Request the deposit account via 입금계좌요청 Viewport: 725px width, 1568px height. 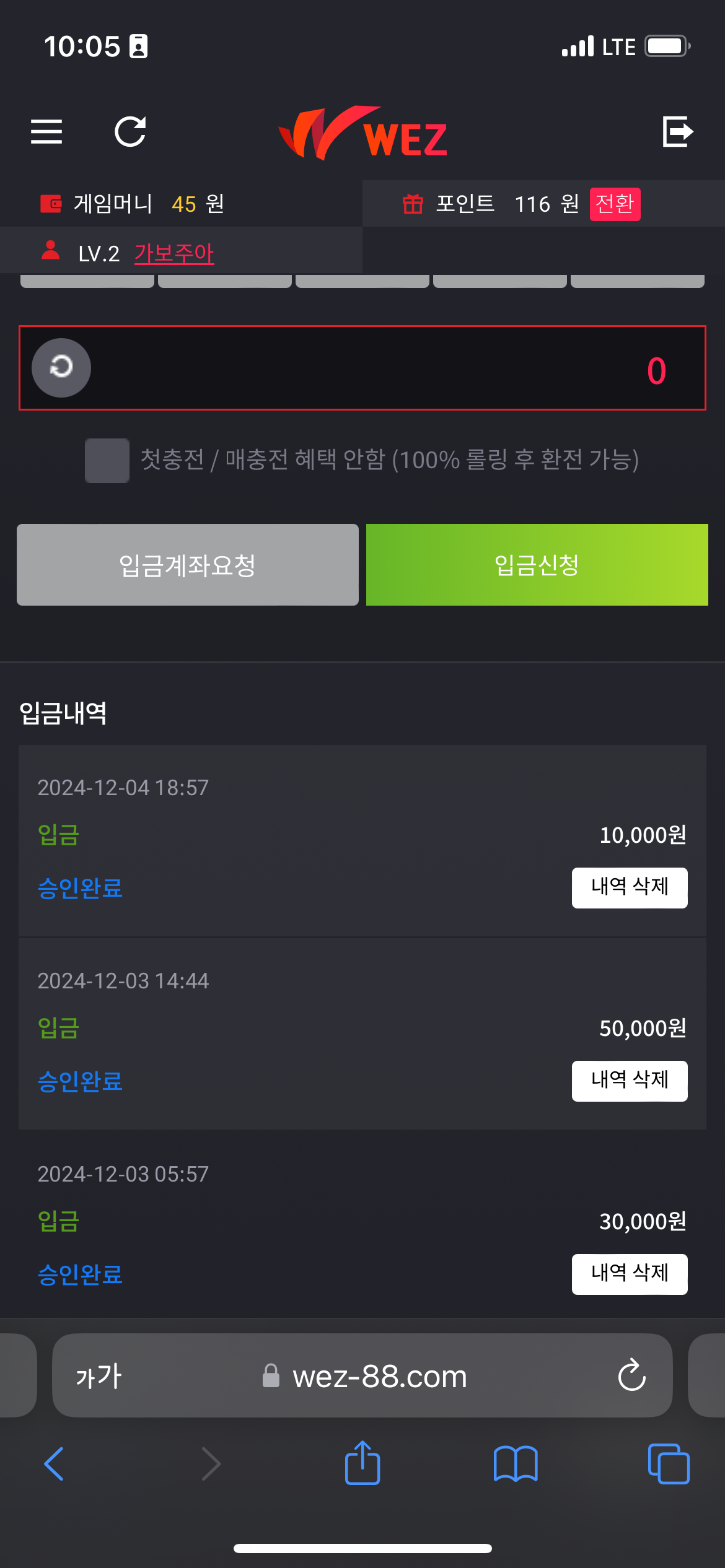coord(188,565)
